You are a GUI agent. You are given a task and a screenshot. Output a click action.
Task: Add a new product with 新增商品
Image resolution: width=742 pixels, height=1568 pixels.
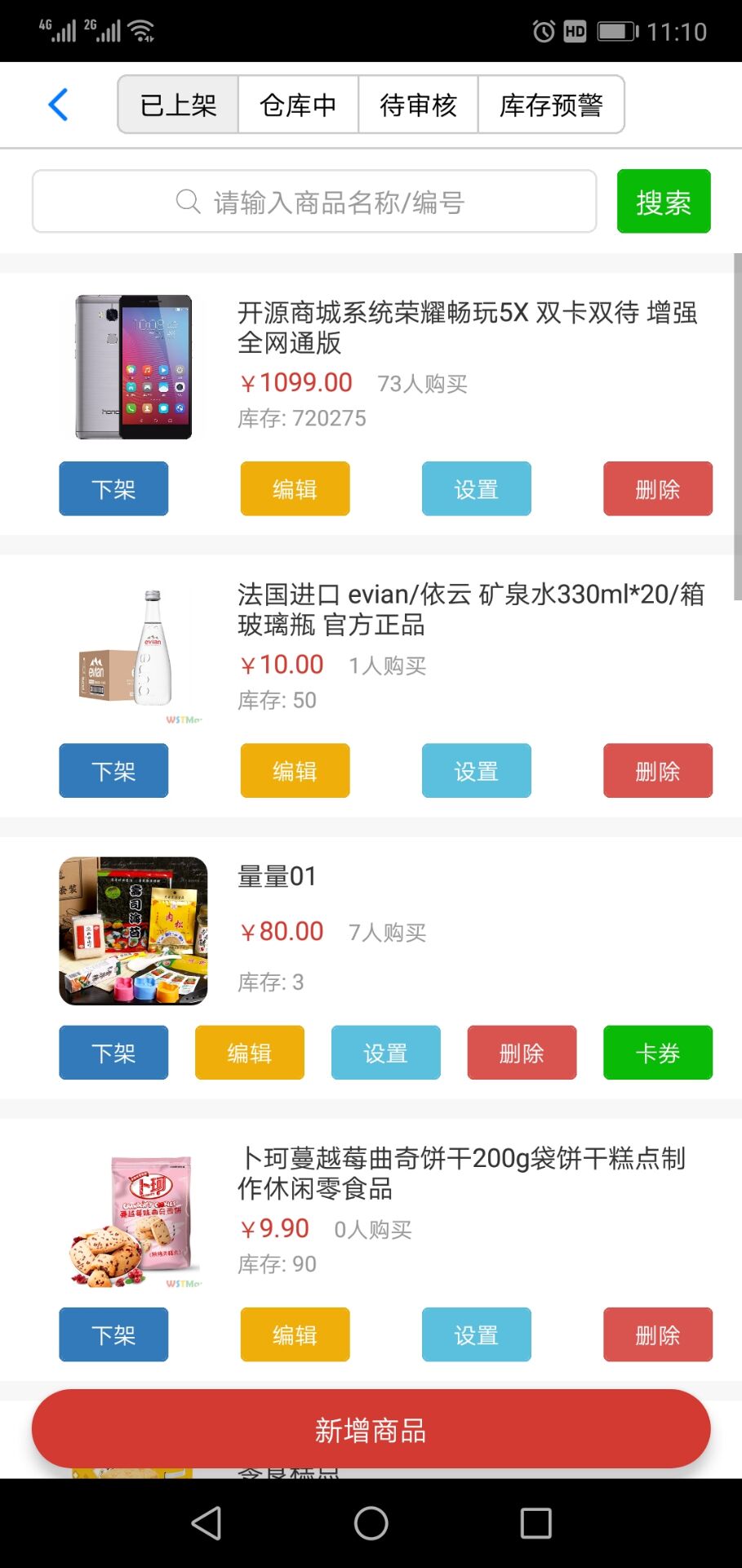pos(371,1429)
